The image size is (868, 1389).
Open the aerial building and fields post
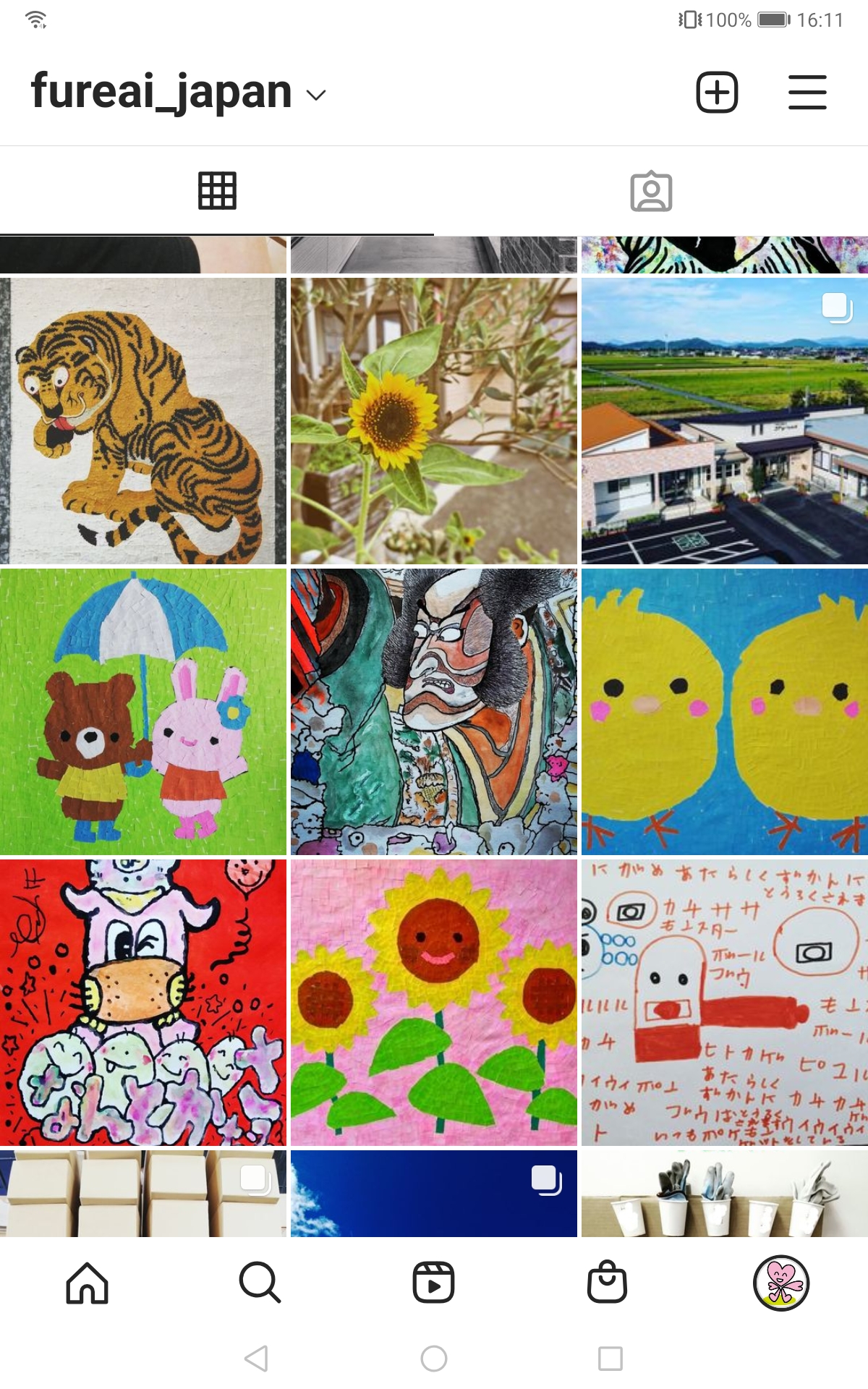pos(725,421)
